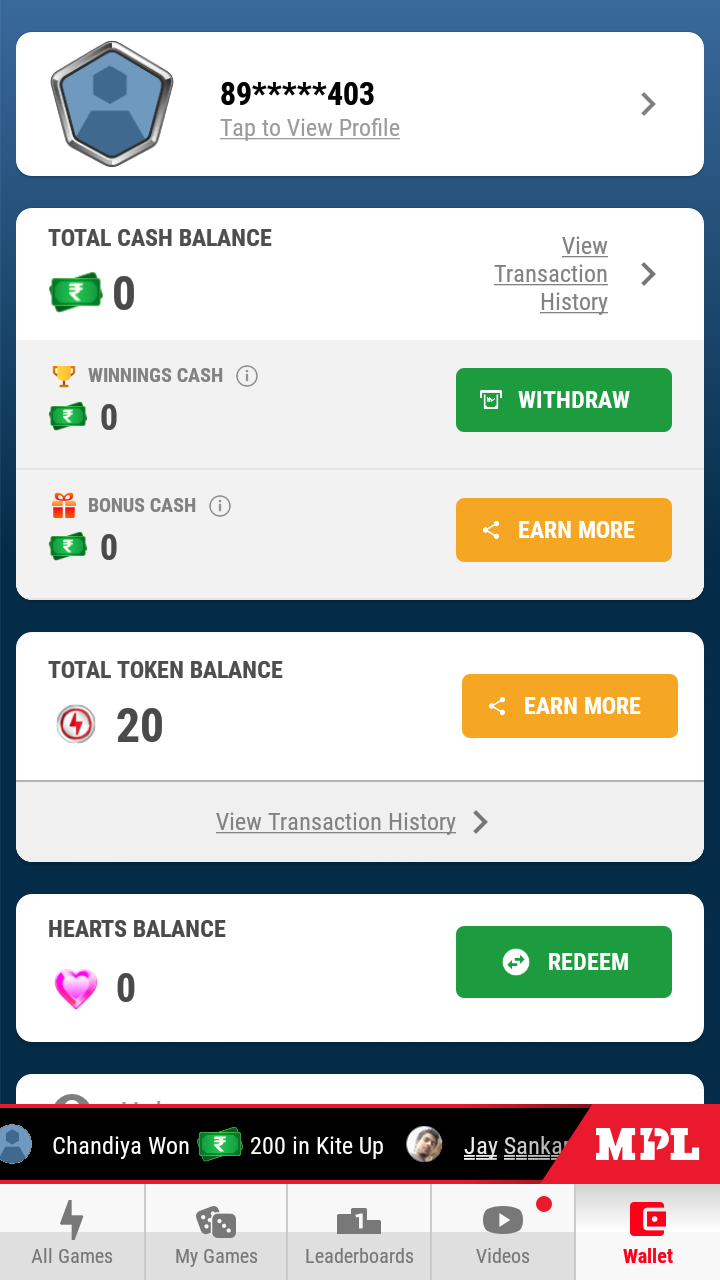
Task: Switch to the All Games tab
Action: tap(72, 1232)
